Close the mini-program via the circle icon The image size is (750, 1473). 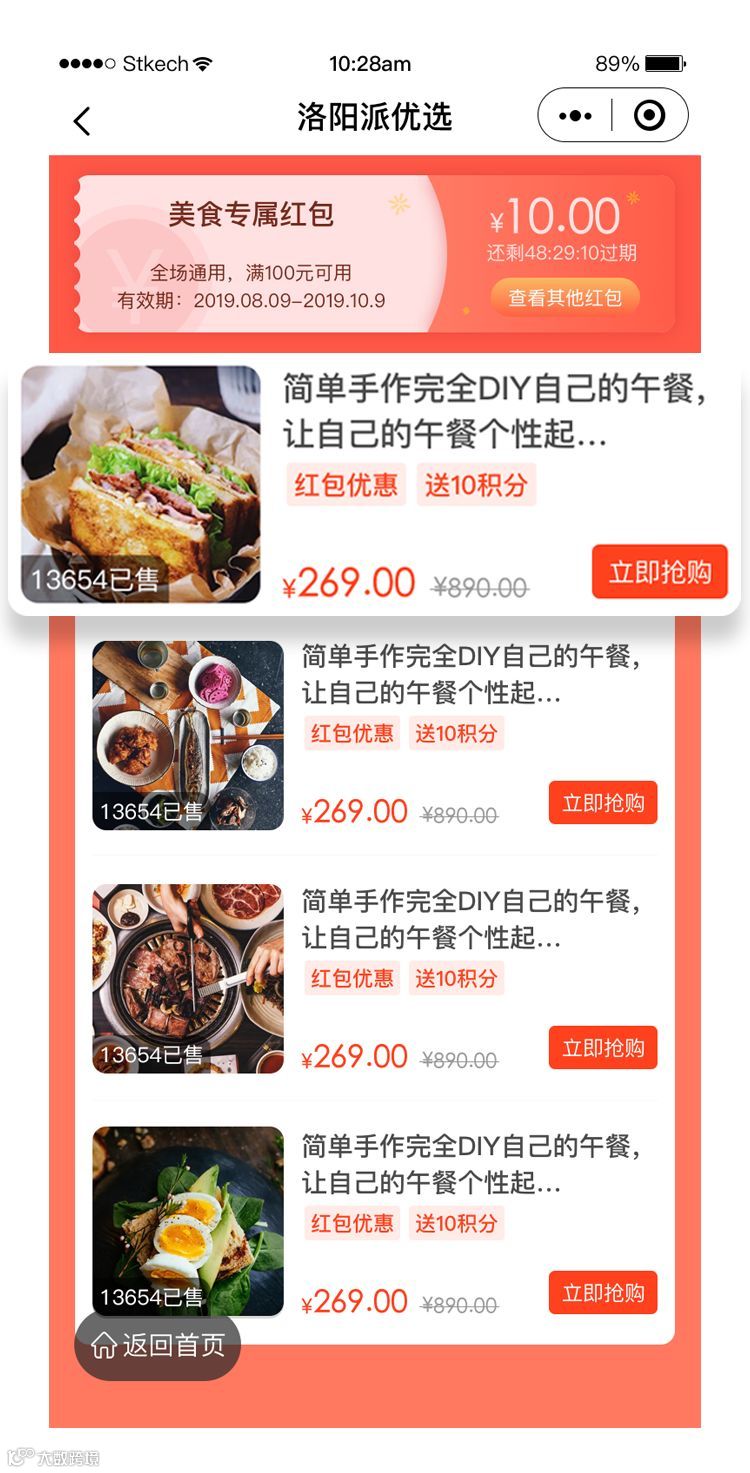click(x=650, y=116)
